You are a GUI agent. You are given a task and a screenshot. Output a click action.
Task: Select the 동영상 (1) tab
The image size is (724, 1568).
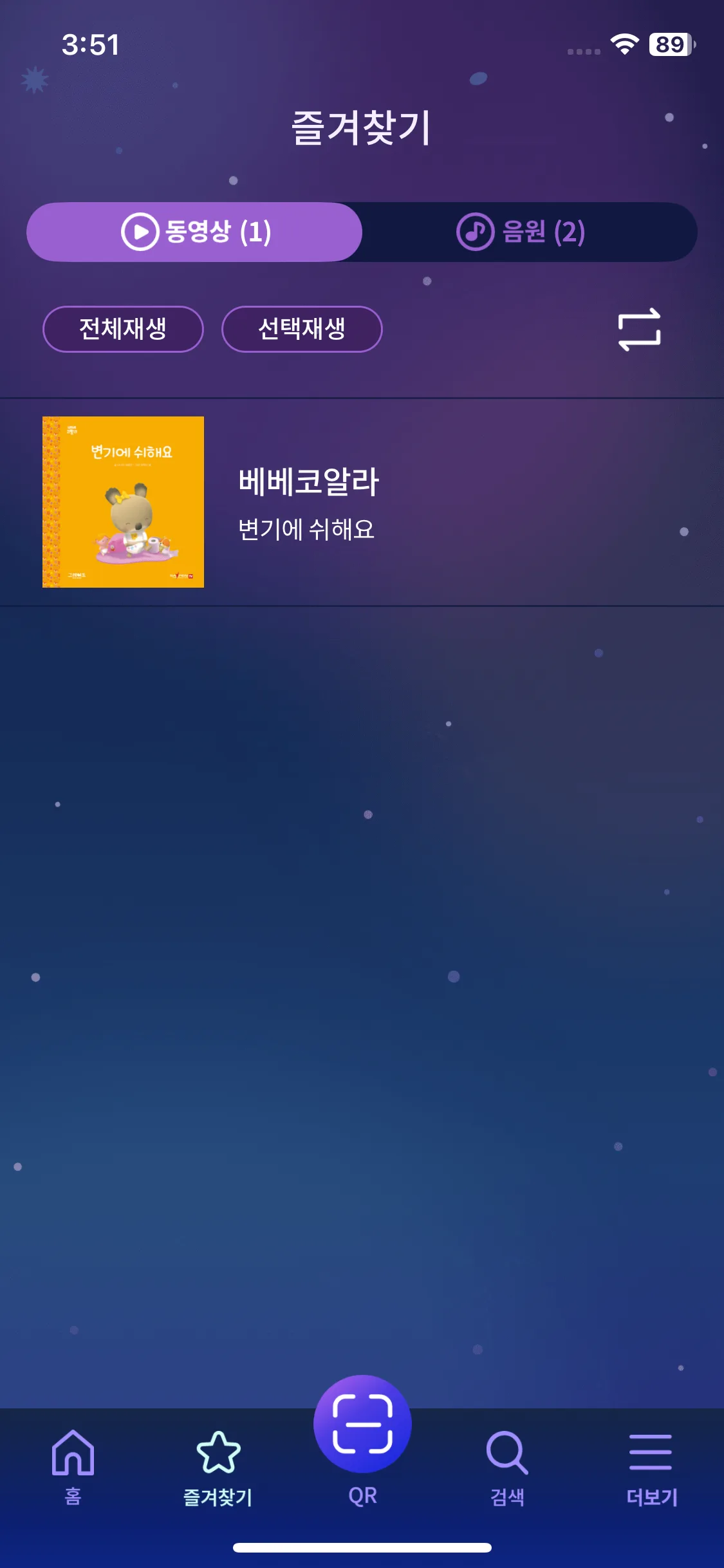(195, 232)
